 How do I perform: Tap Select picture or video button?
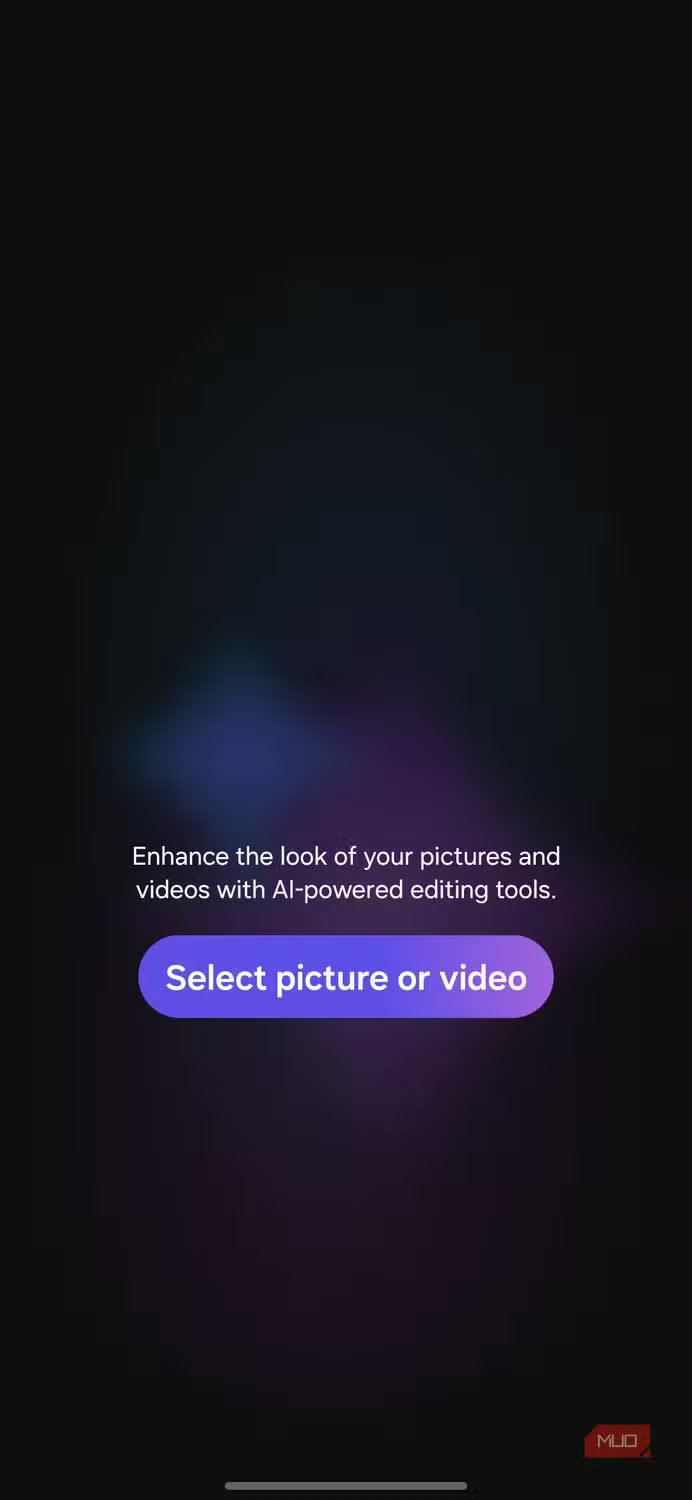[x=346, y=977]
